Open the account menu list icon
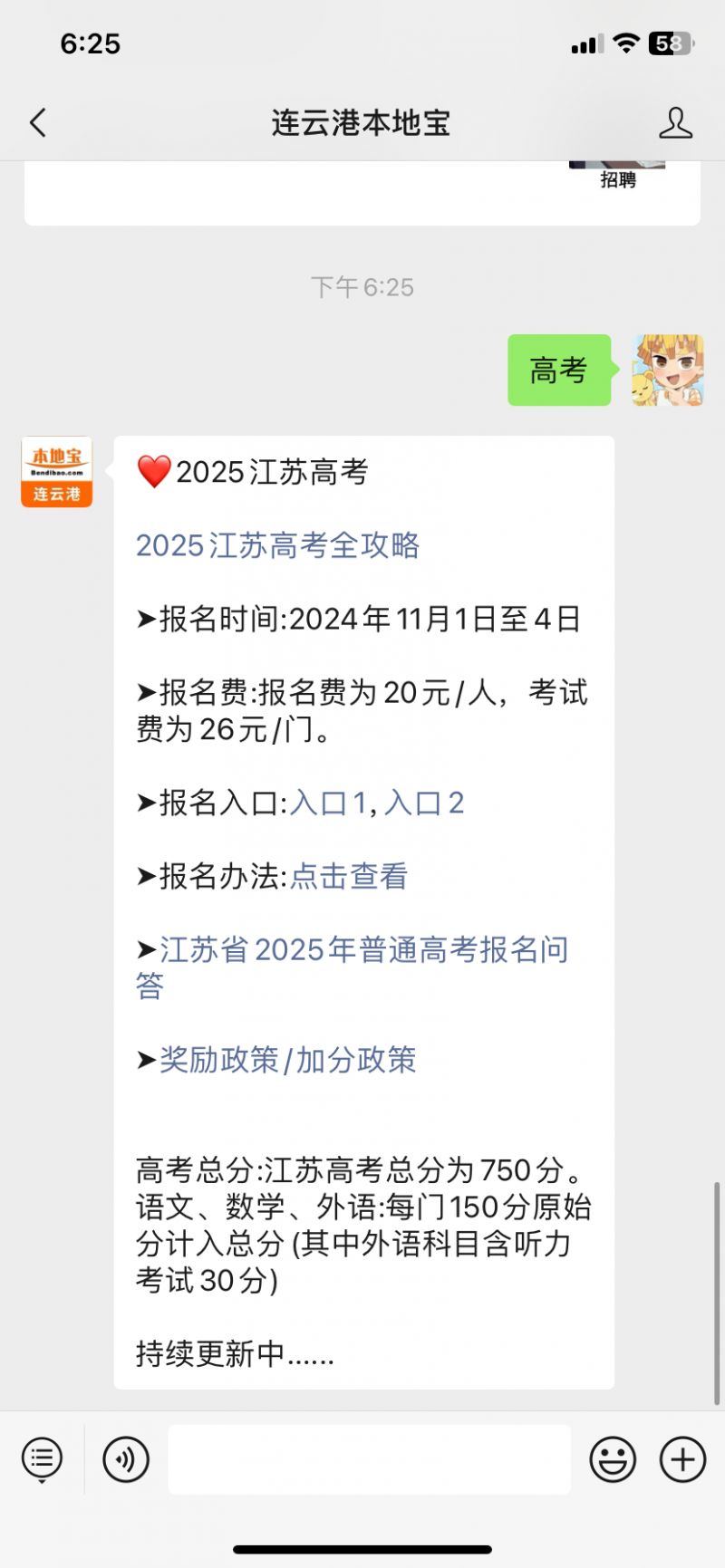725x1568 pixels. click(x=42, y=1459)
